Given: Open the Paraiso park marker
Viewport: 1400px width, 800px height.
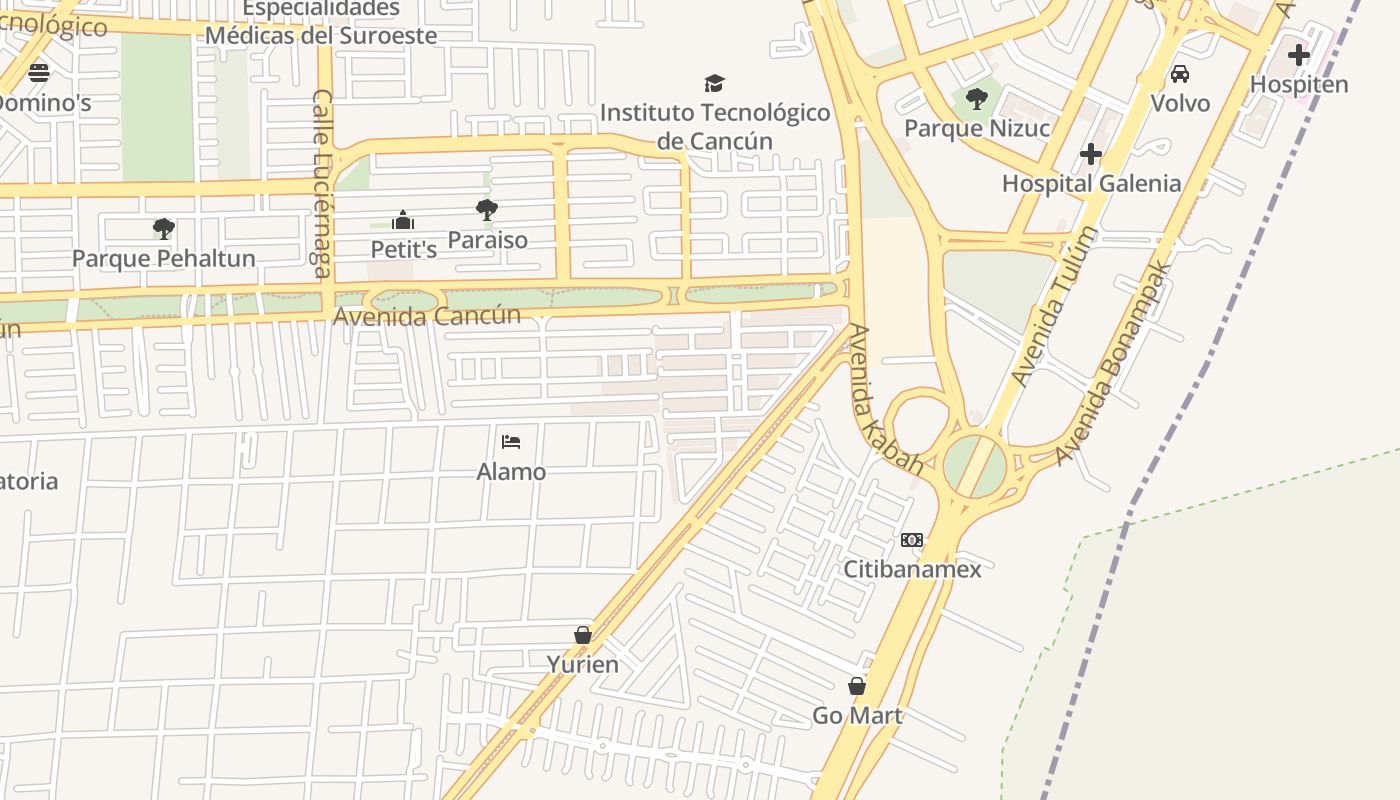Looking at the screenshot, I should pyautogui.click(x=487, y=210).
